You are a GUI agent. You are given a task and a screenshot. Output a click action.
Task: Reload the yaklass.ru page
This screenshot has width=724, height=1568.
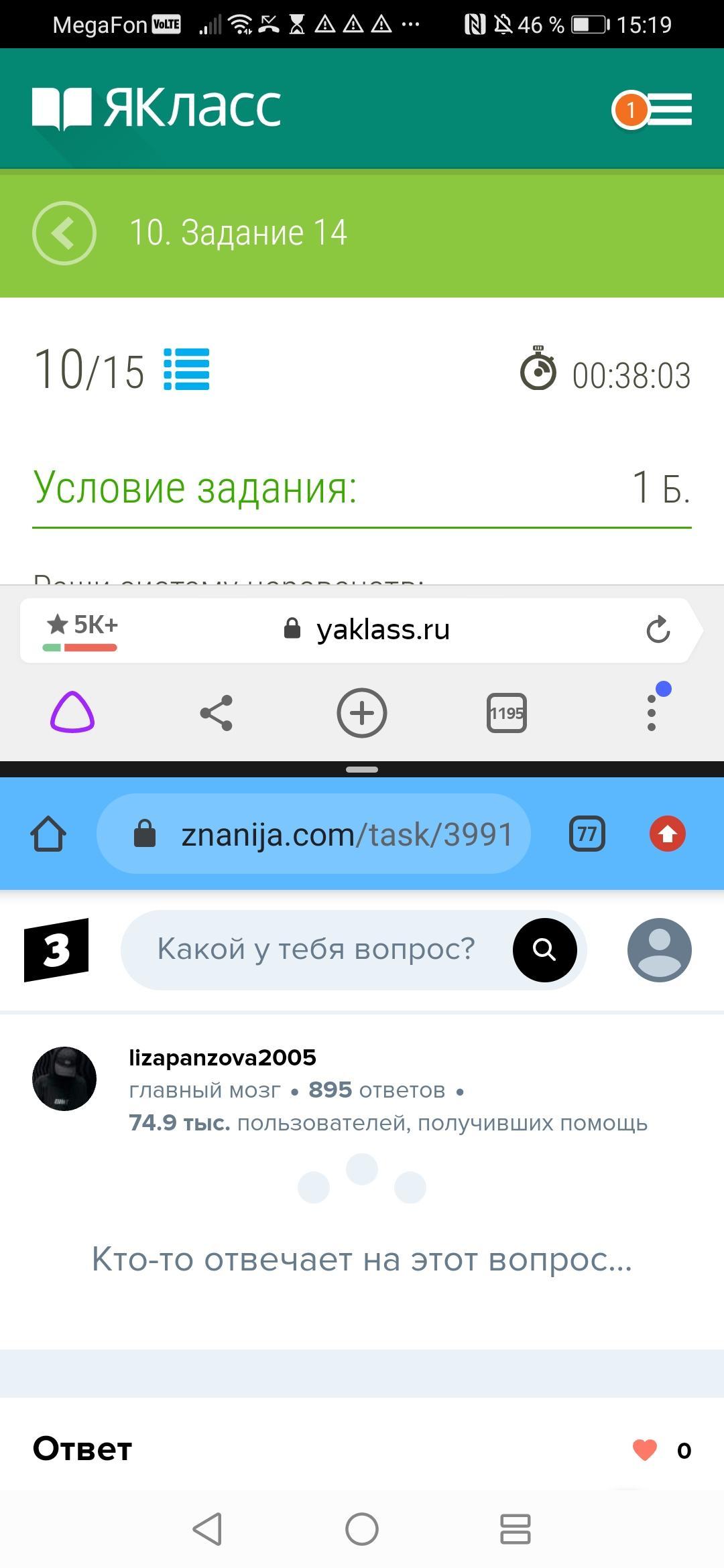(x=658, y=630)
